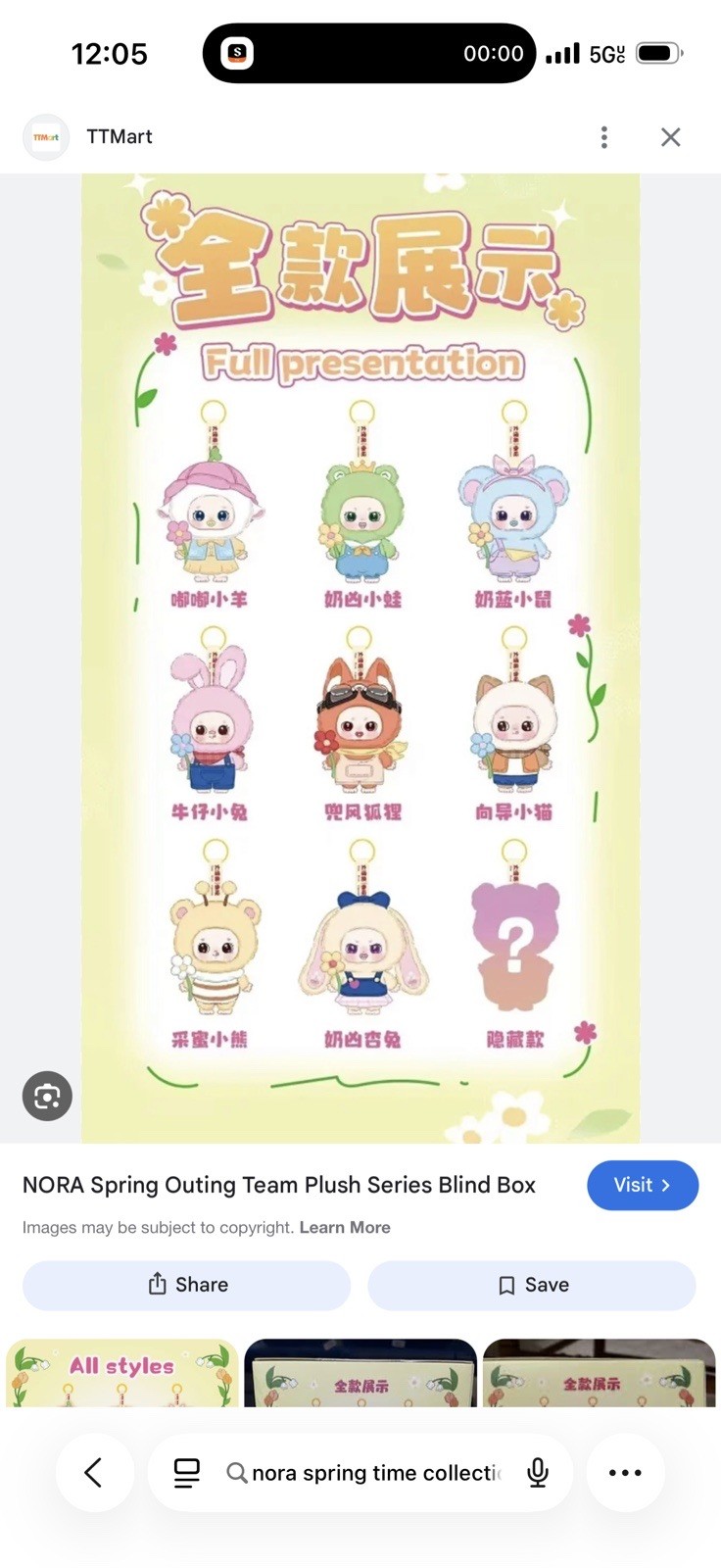The height and width of the screenshot is (1568, 721).
Task: Go back to previous page
Action: pyautogui.click(x=94, y=1472)
